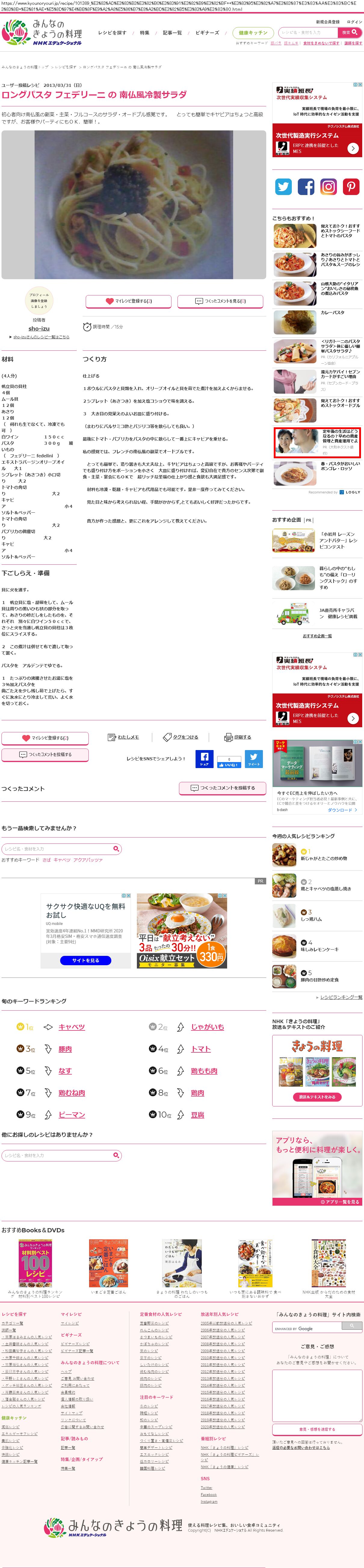Open the キャベツ keyword ranking link

71,1027
